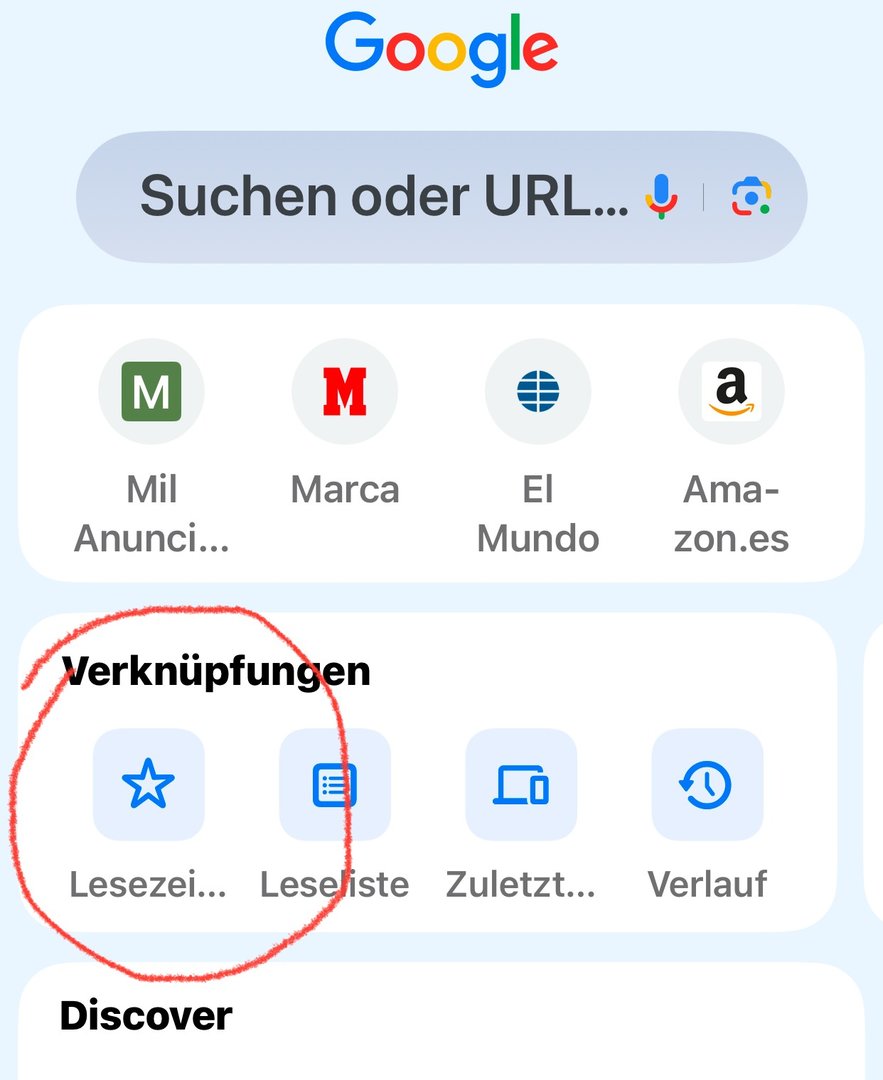Open the Leseliste shortcut
Image resolution: width=883 pixels, height=1080 pixels.
tap(334, 785)
